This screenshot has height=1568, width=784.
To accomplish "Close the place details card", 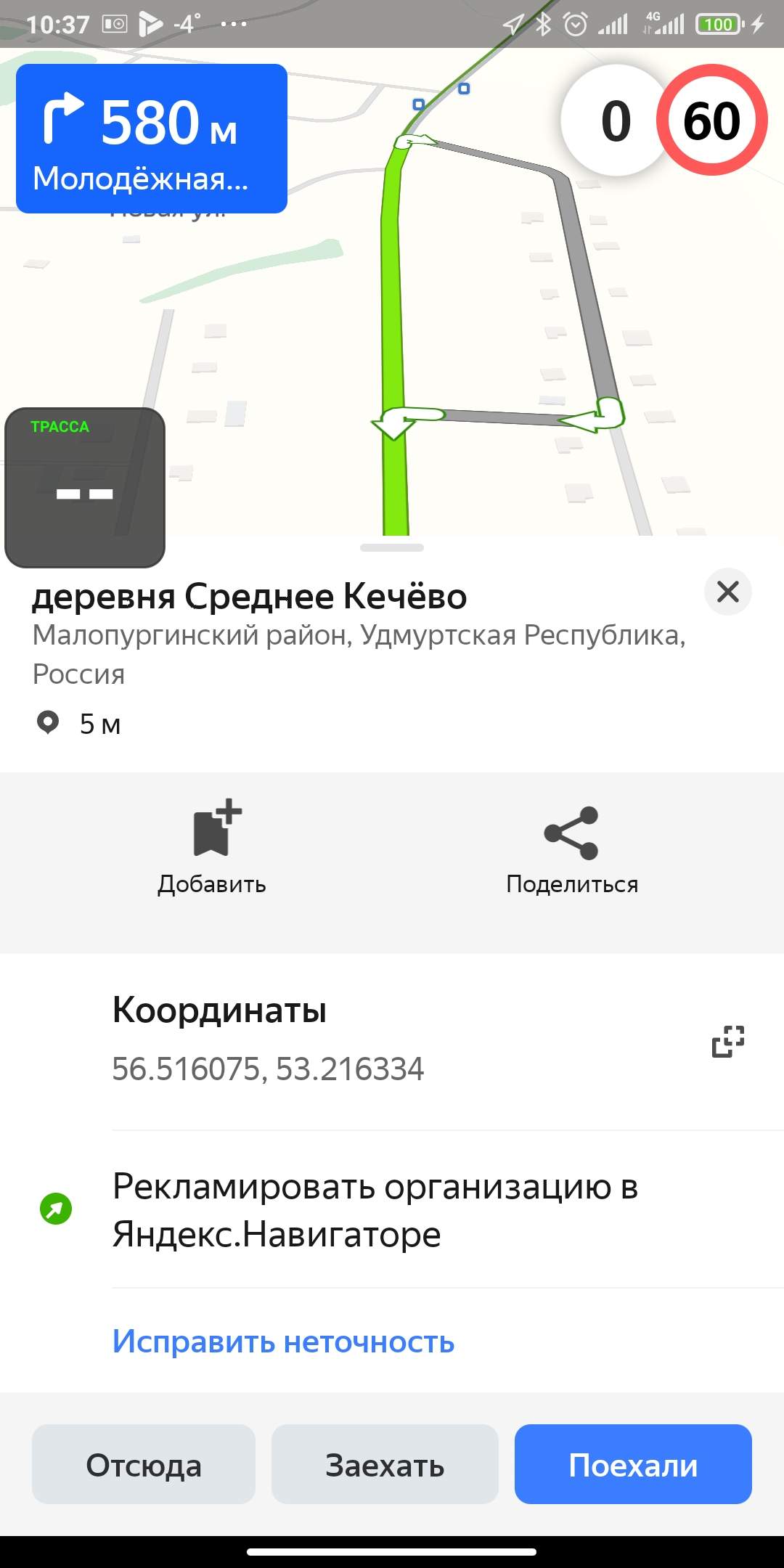I will pos(727,592).
